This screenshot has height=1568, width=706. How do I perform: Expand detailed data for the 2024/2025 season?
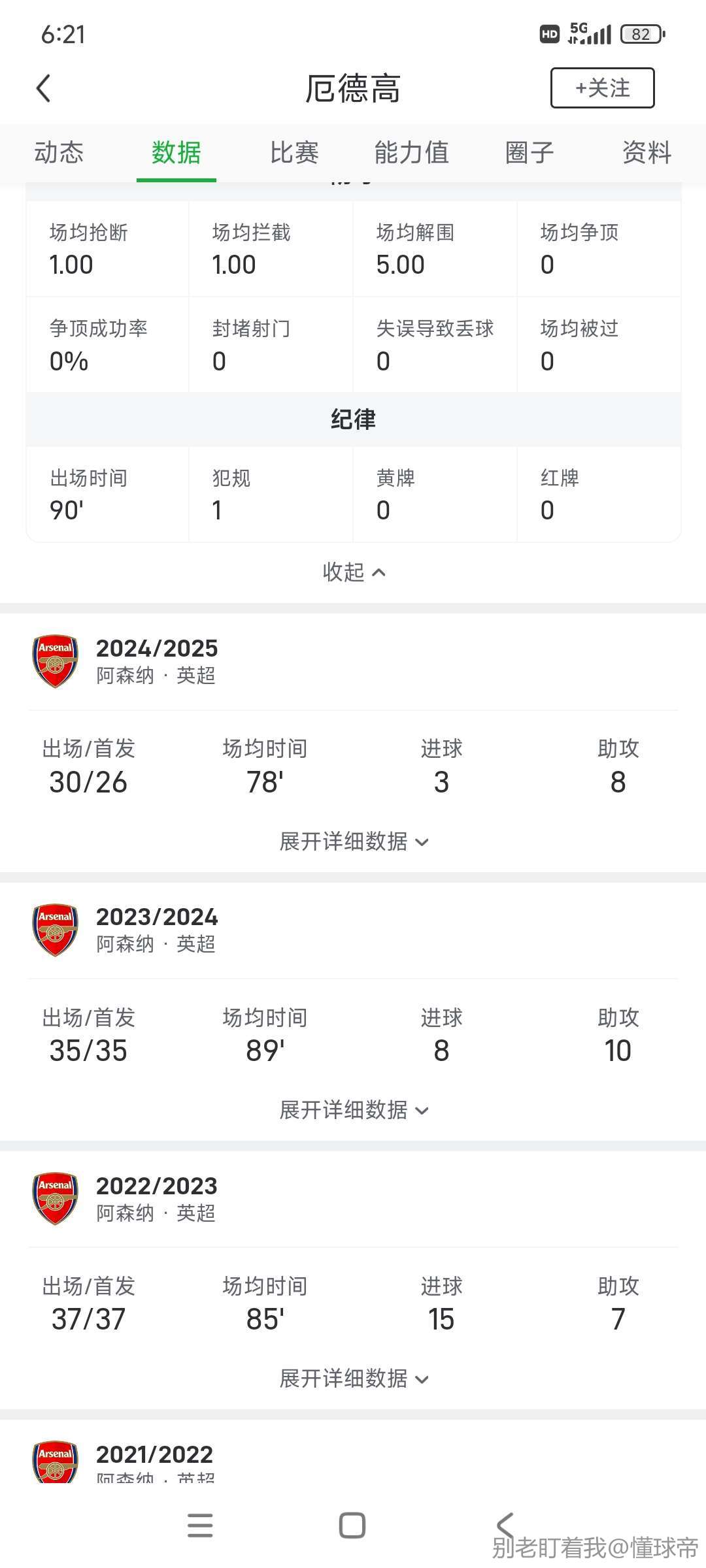tap(354, 841)
